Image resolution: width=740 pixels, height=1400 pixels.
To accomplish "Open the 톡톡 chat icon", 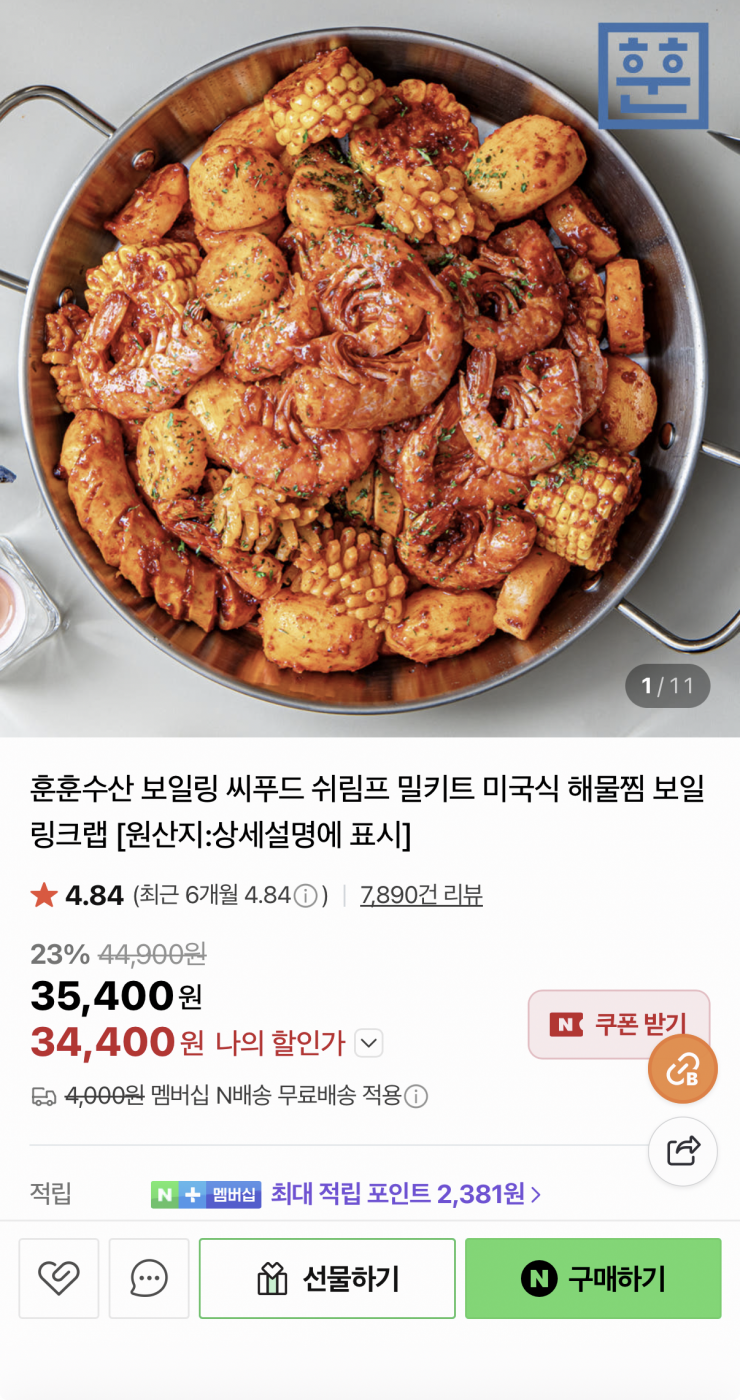I will pyautogui.click(x=148, y=1278).
